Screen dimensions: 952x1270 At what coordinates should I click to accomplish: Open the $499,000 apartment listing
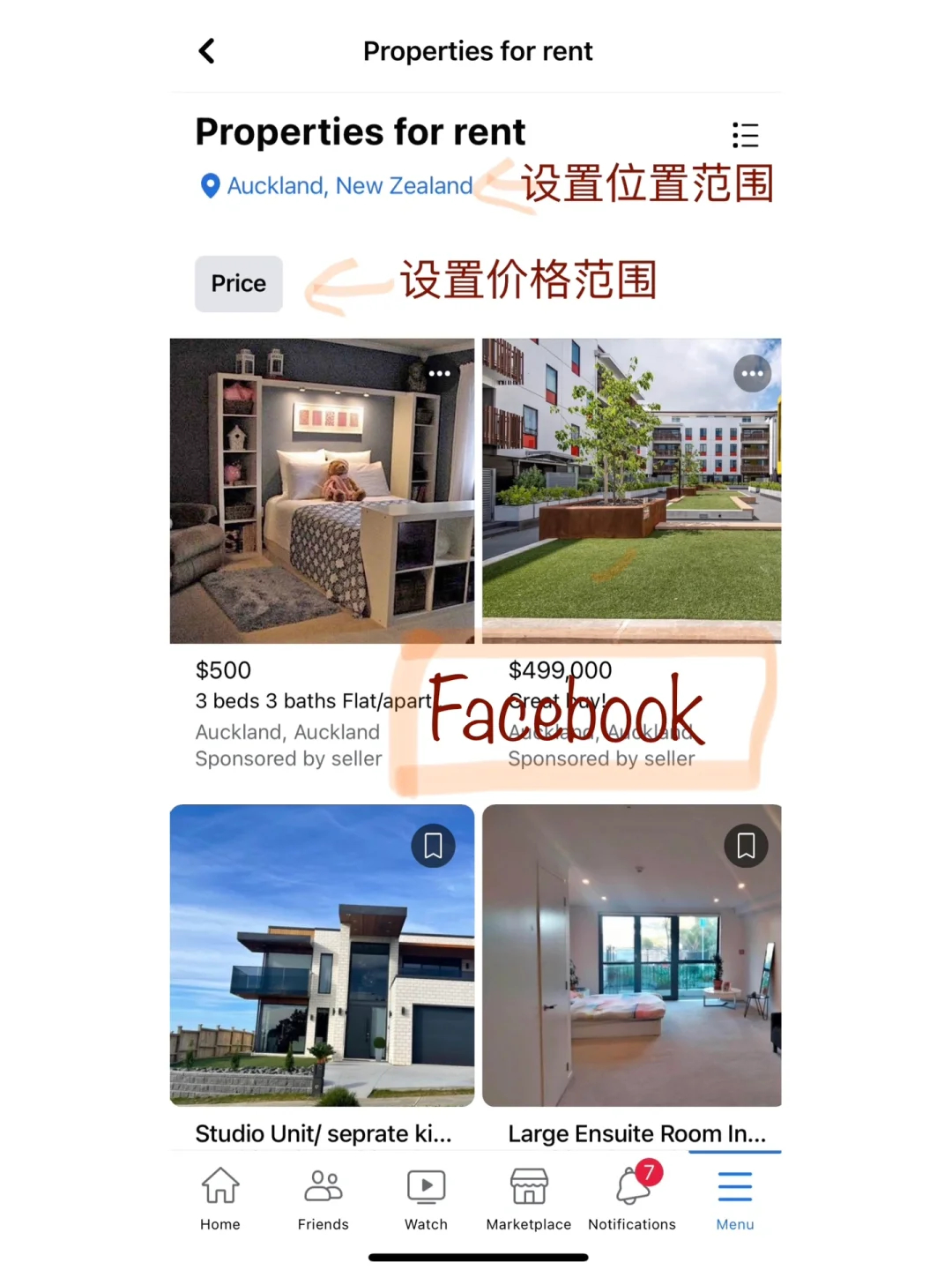coord(631,491)
